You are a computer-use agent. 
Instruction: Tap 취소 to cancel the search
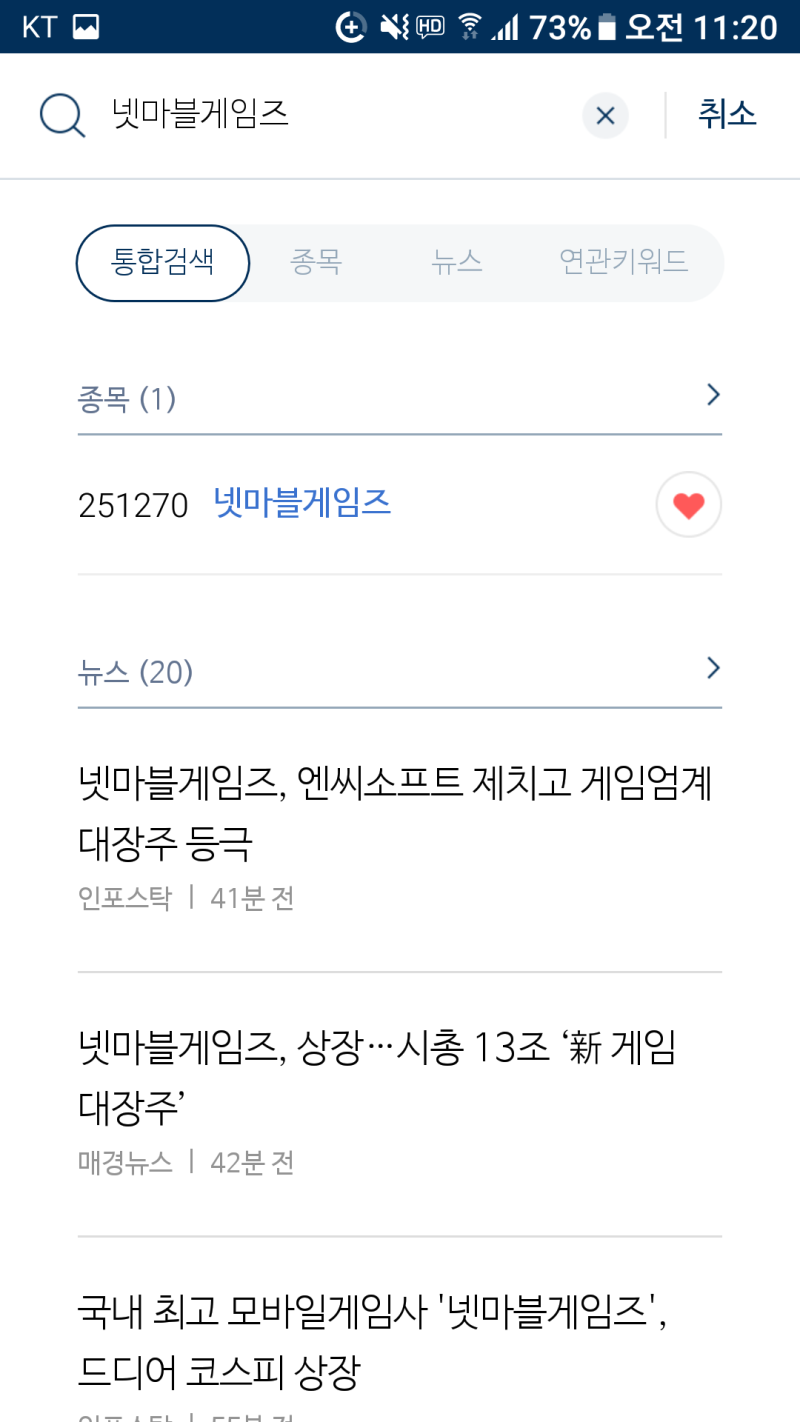(727, 115)
